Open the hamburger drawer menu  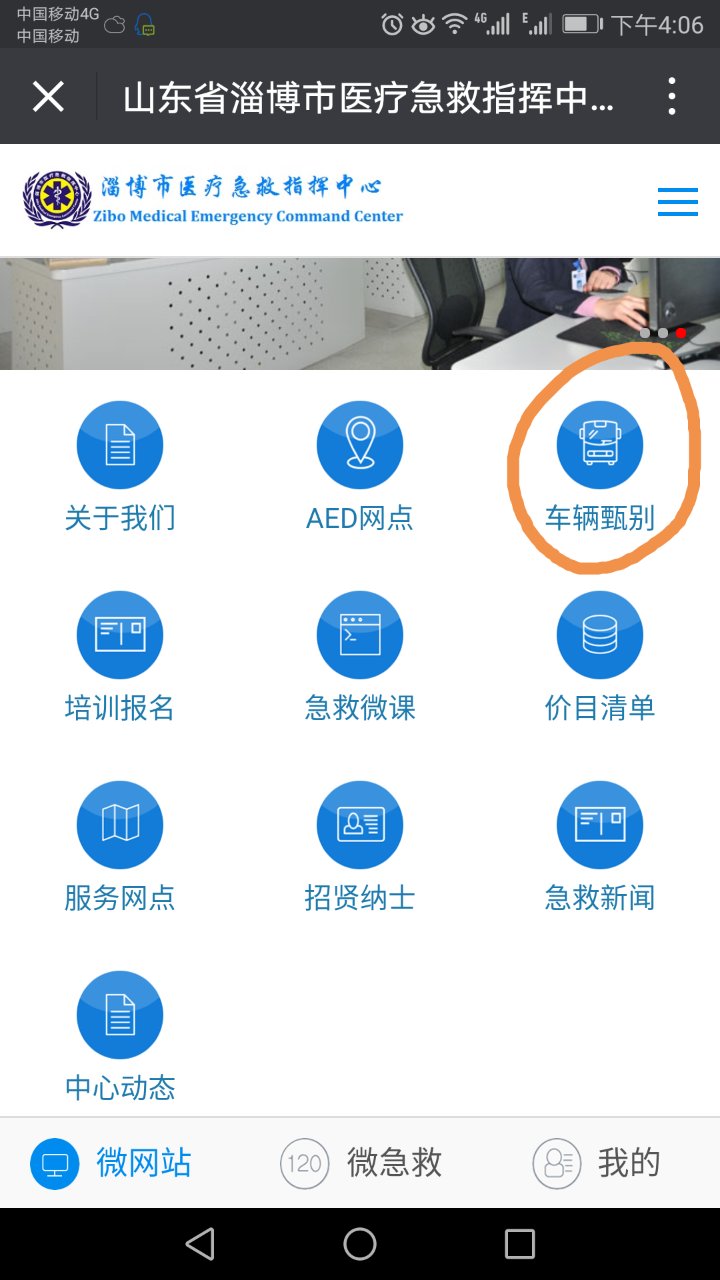pos(677,202)
